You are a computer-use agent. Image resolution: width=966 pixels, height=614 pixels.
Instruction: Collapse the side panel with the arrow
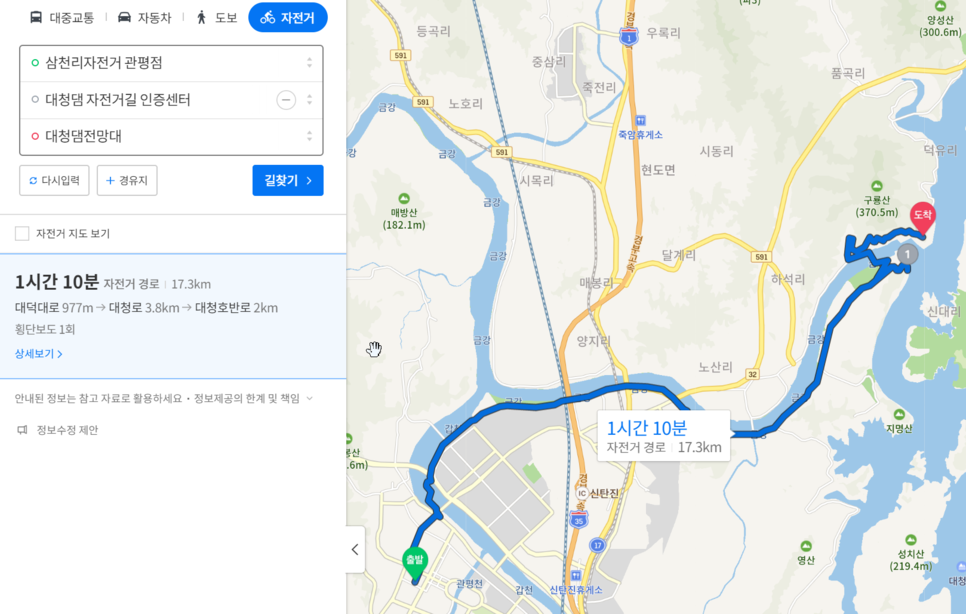(x=355, y=549)
